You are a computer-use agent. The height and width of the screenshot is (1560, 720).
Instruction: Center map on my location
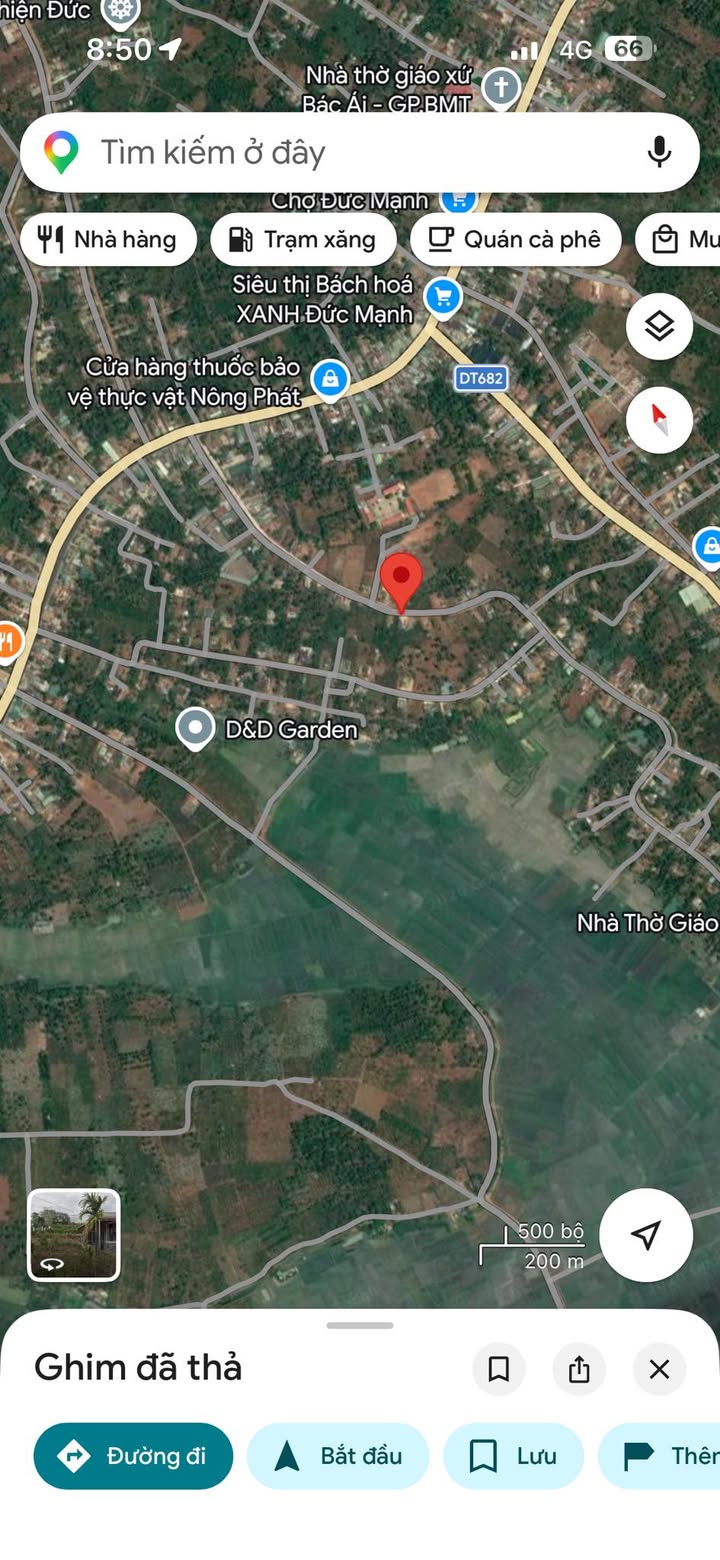point(646,1234)
